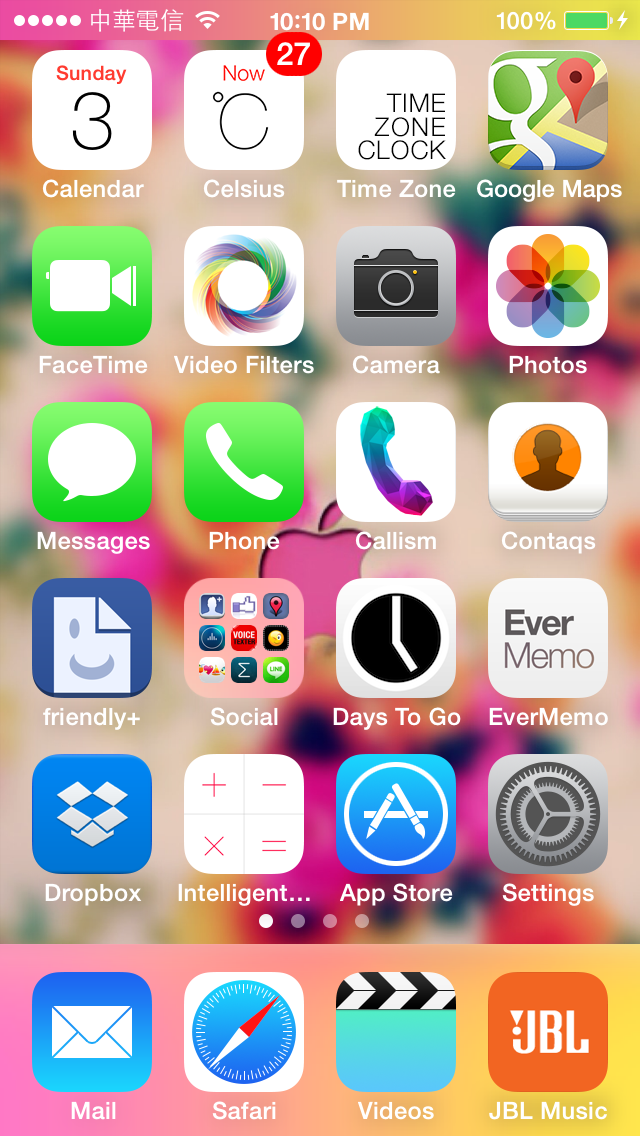Viewport: 640px width, 1136px height.
Task: Open EverMemo
Action: click(548, 638)
